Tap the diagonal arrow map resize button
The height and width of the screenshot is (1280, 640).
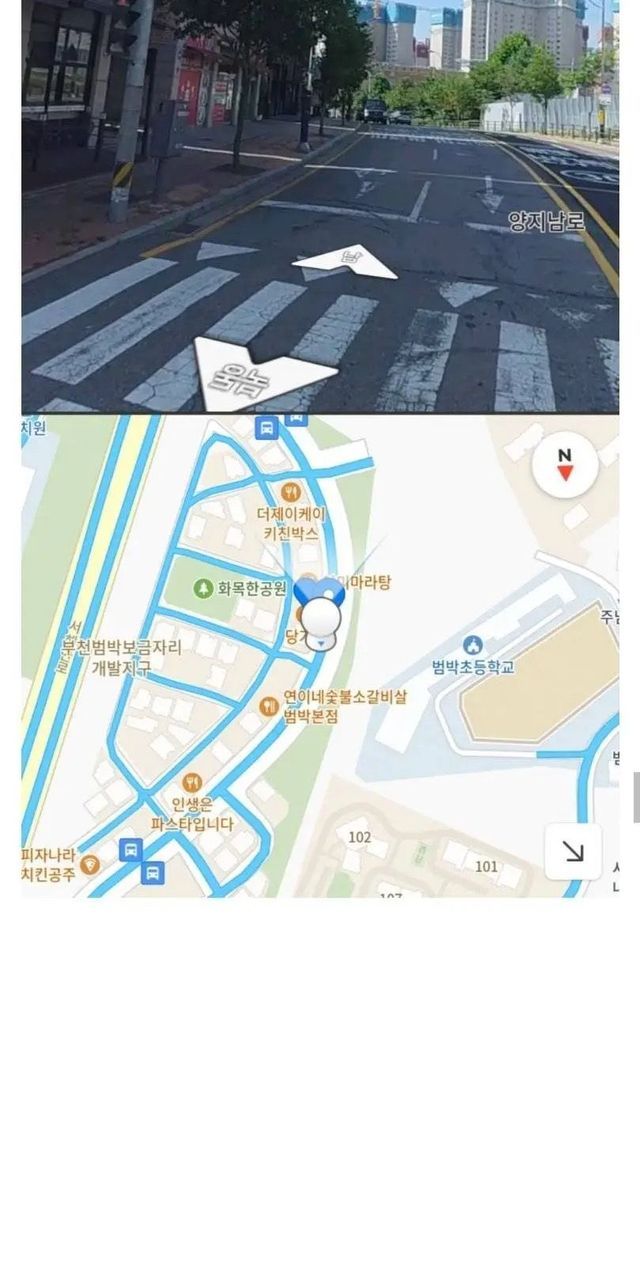(x=573, y=851)
